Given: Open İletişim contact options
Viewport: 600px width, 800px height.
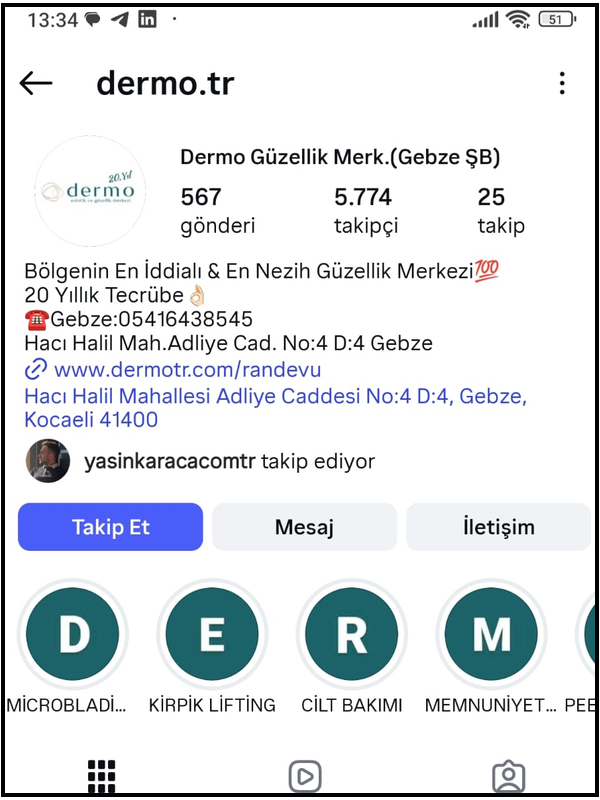Looking at the screenshot, I should coord(498,527).
